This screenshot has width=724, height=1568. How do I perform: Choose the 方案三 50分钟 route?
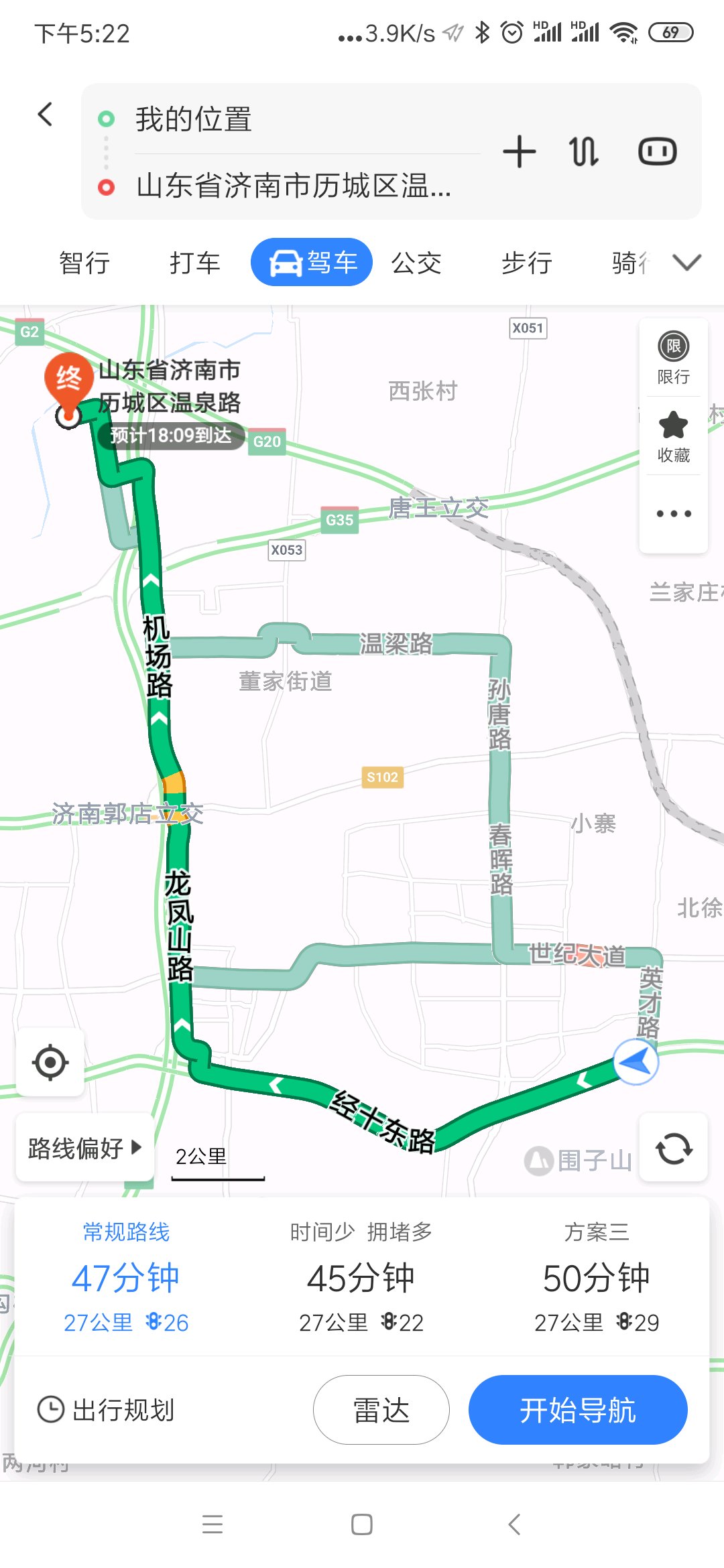(596, 1277)
